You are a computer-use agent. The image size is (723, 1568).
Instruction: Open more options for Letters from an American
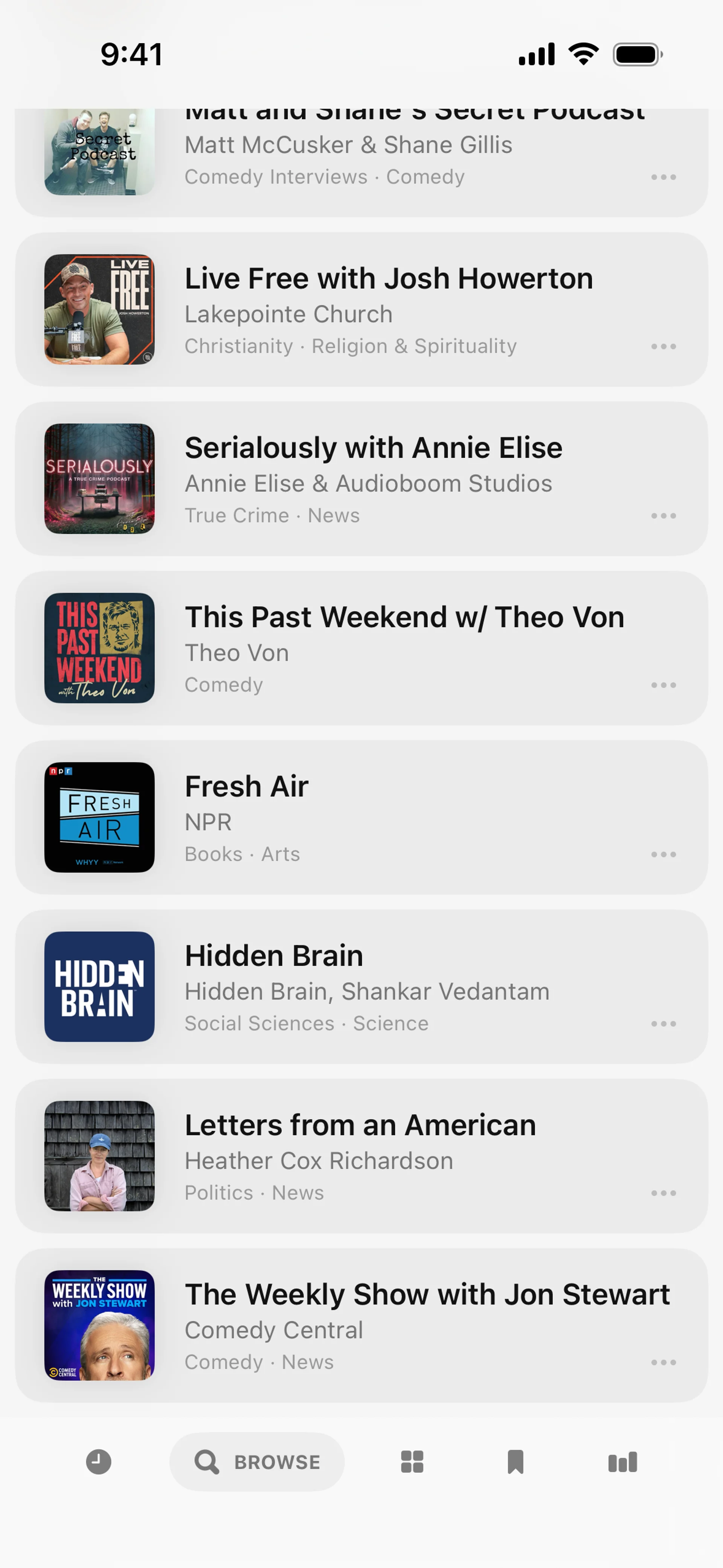[664, 1192]
